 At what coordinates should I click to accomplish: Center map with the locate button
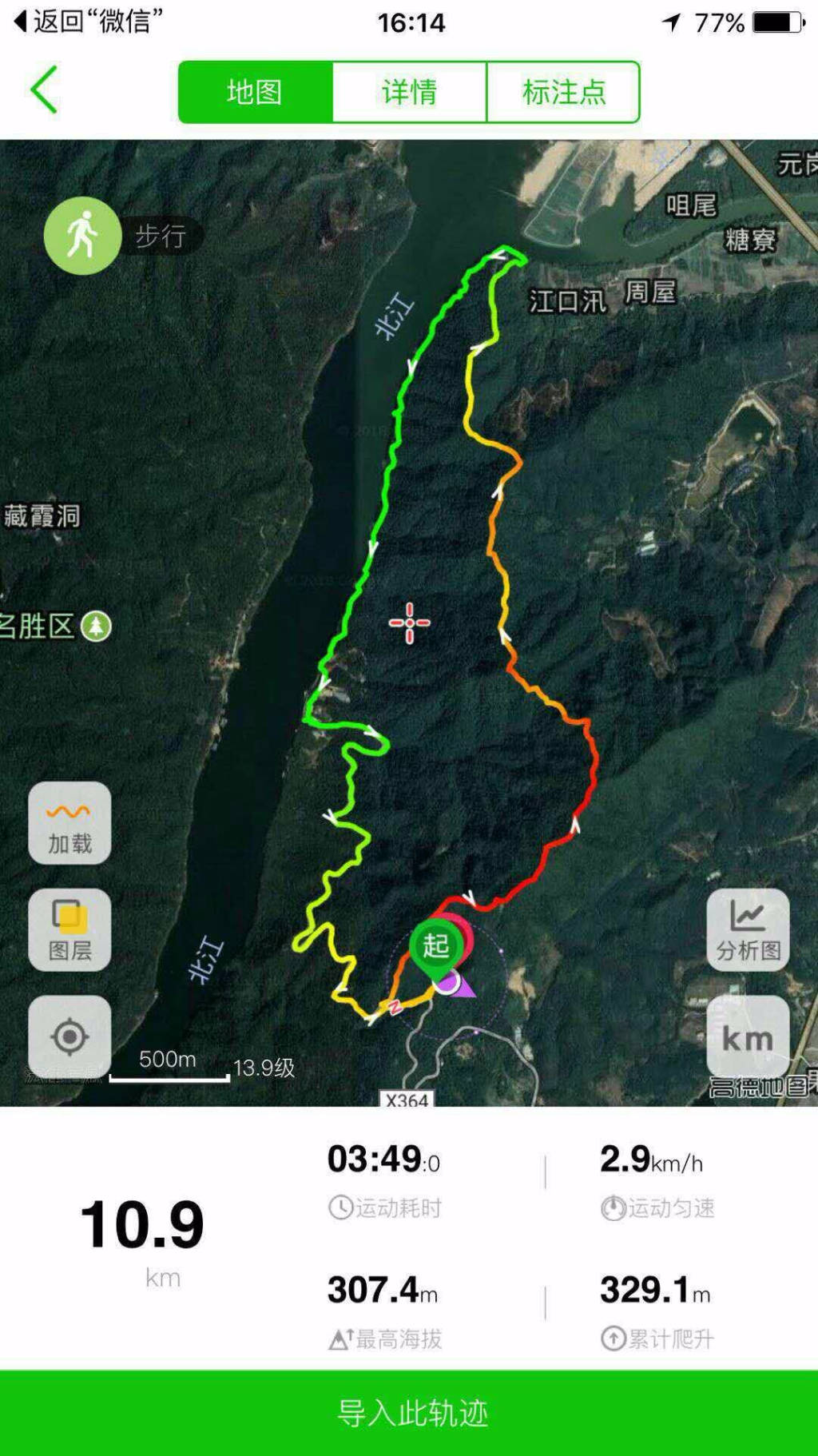[69, 1037]
